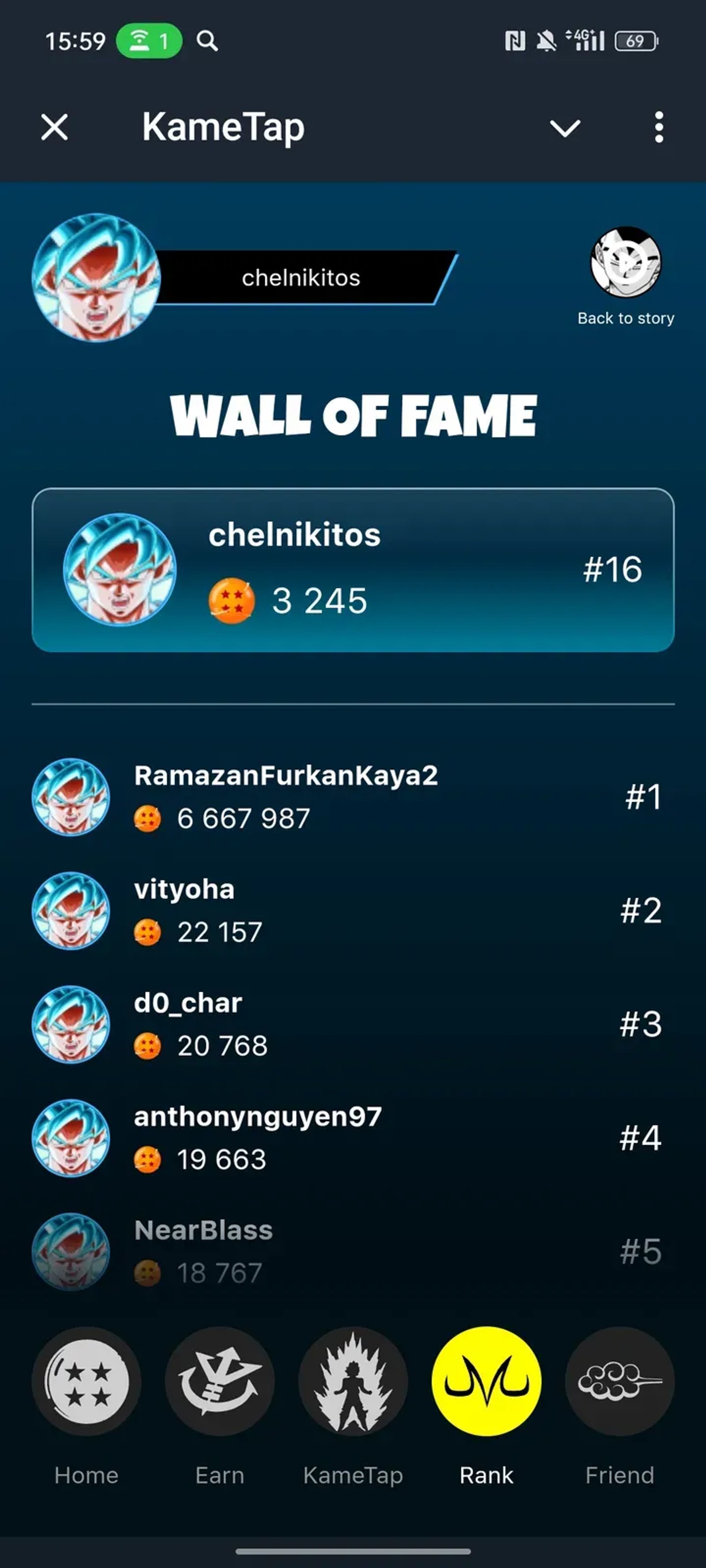This screenshot has width=706, height=1568.
Task: Collapse the app with the chevron-down icon
Action: click(565, 128)
